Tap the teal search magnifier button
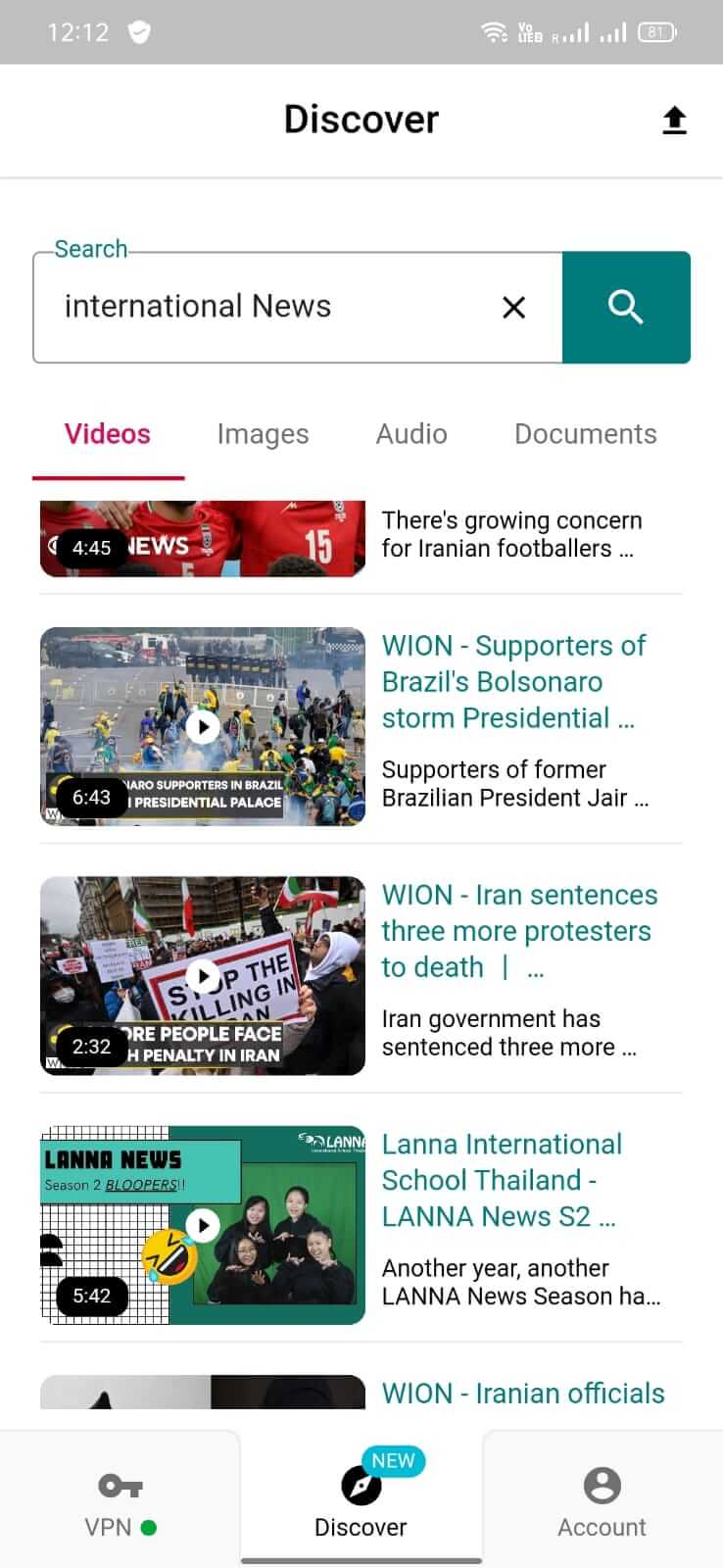 626,308
